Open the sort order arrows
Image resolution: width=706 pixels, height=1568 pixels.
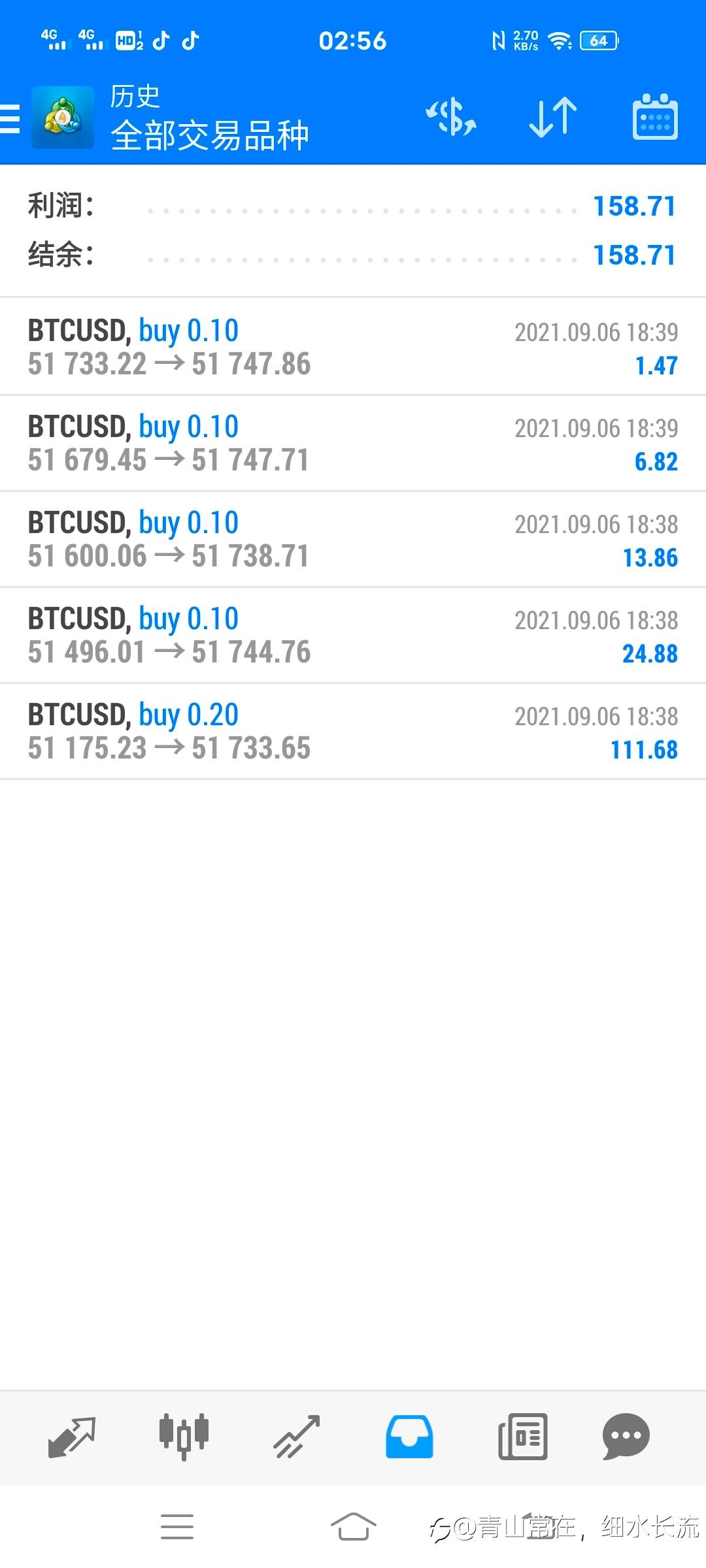[552, 118]
